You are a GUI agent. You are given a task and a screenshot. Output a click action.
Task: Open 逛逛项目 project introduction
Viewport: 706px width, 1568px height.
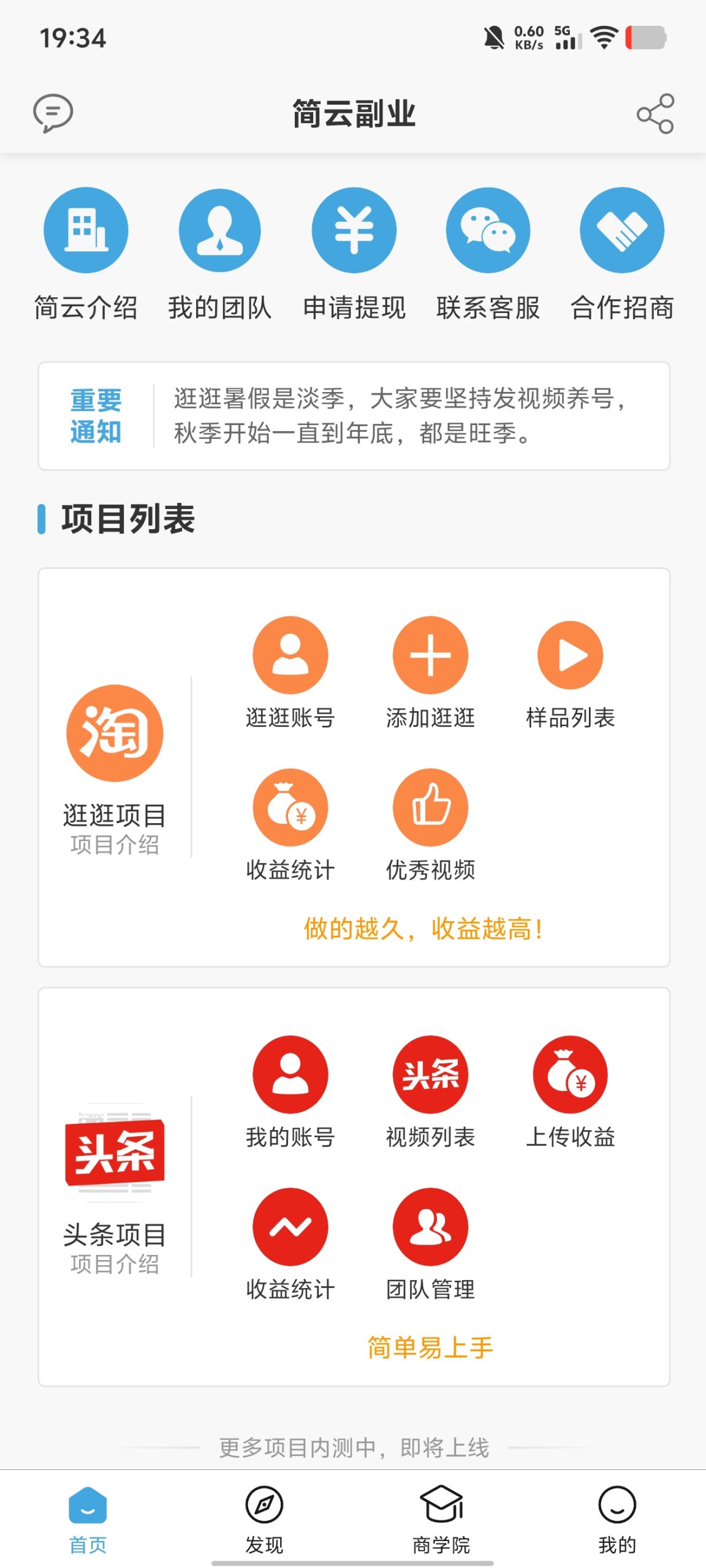115,769
